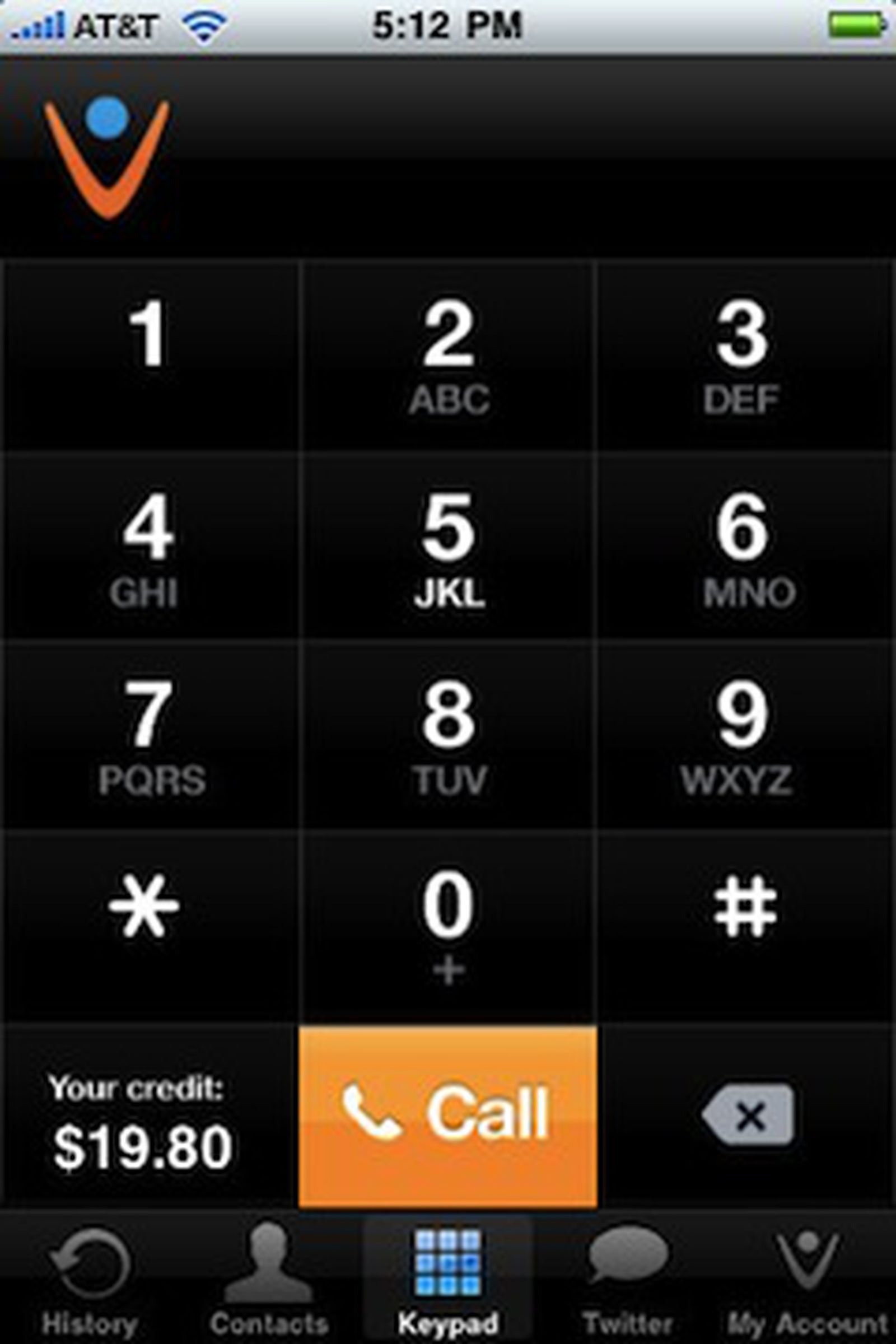Dial the number 1 key
896x1344 pixels.
(150, 354)
